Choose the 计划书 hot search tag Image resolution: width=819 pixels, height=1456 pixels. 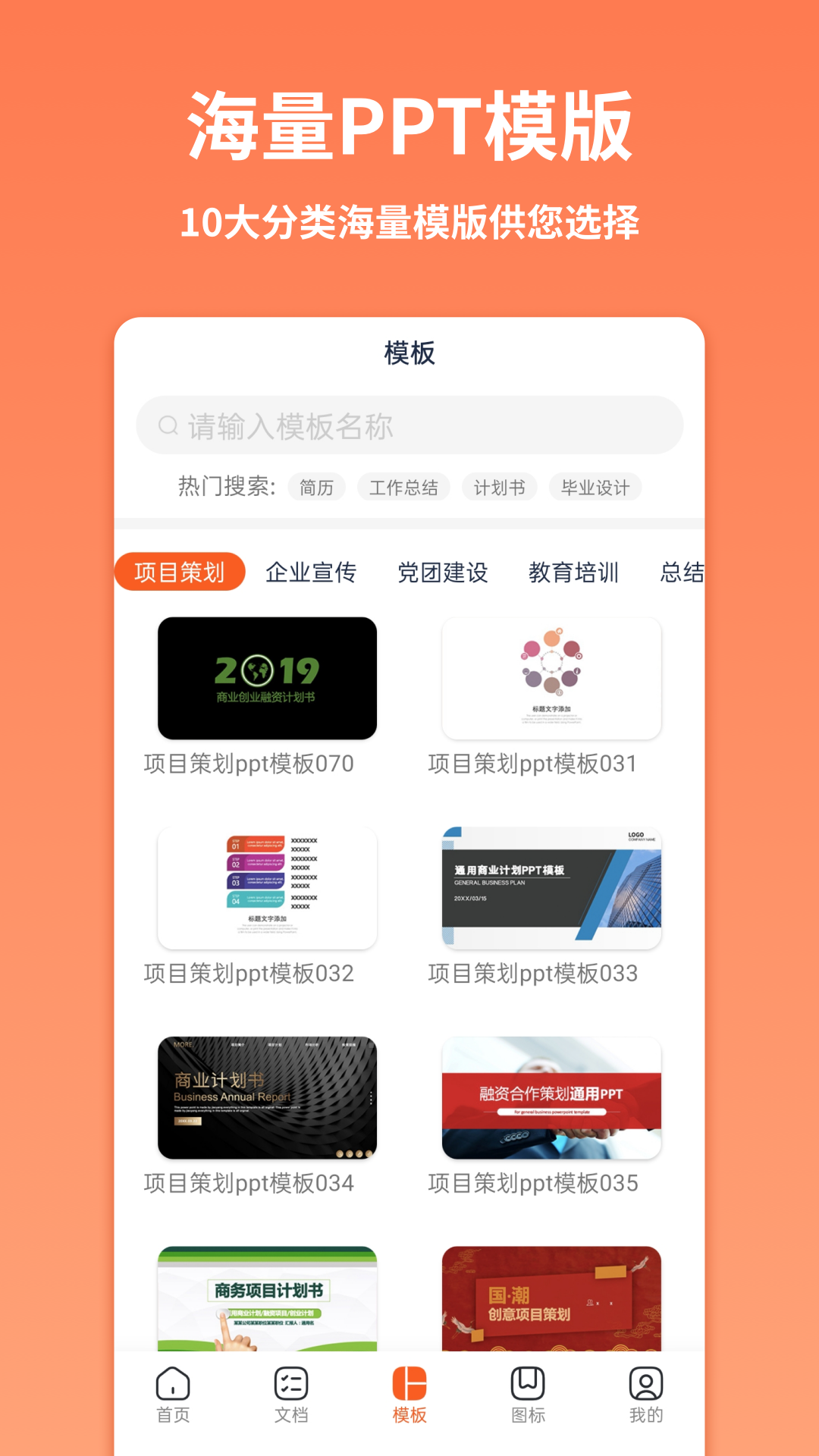(500, 488)
